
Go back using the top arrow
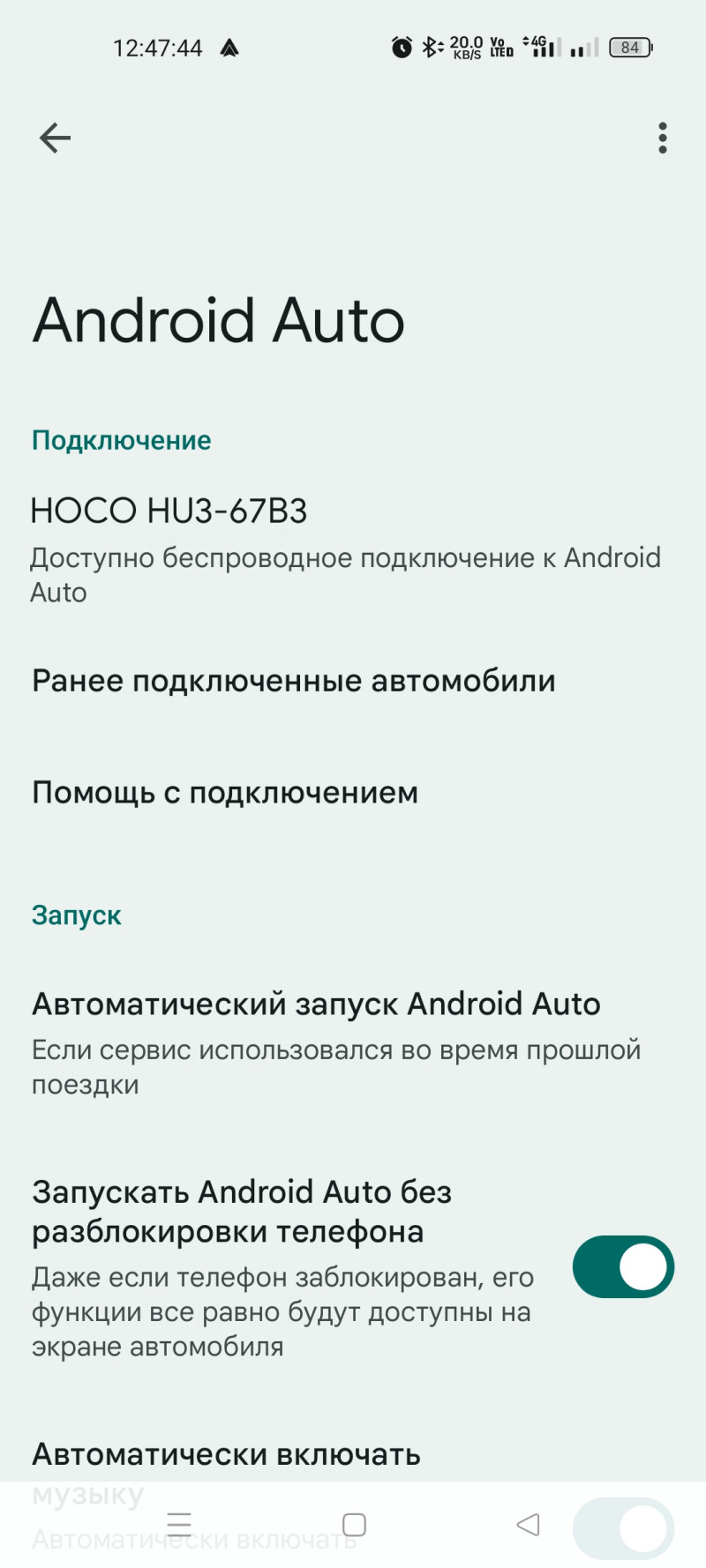pos(55,138)
